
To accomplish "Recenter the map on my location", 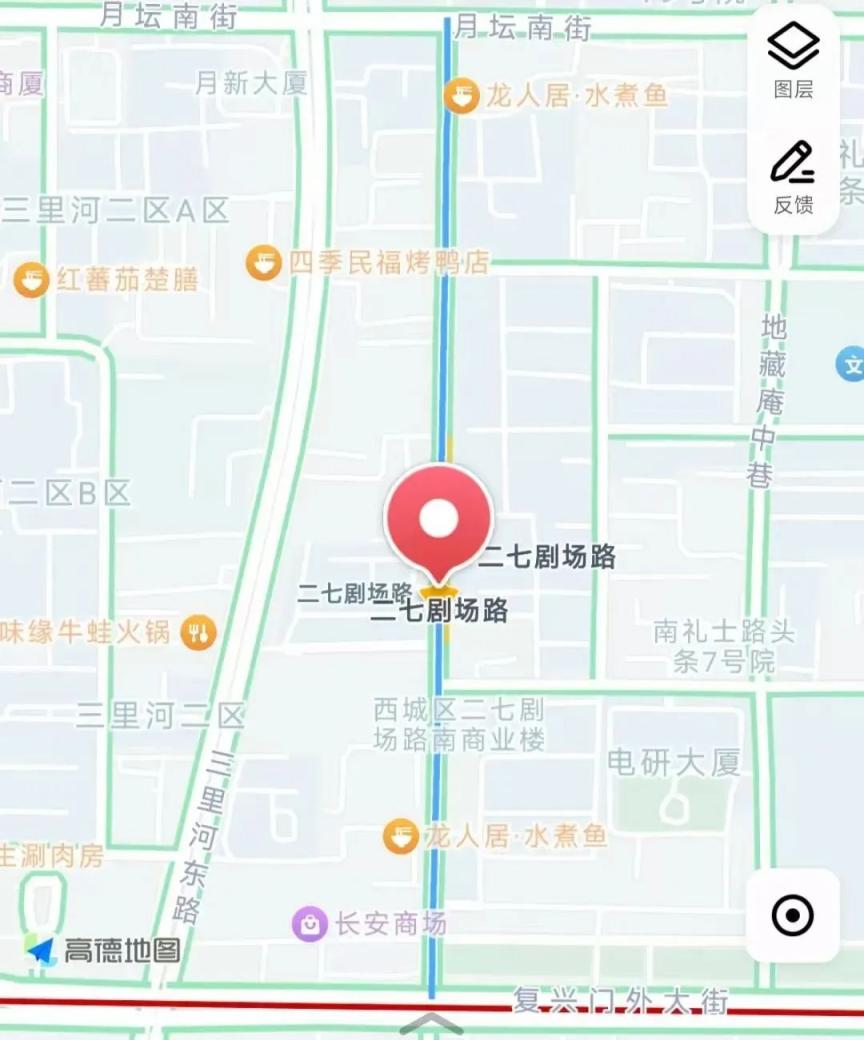I will (793, 915).
